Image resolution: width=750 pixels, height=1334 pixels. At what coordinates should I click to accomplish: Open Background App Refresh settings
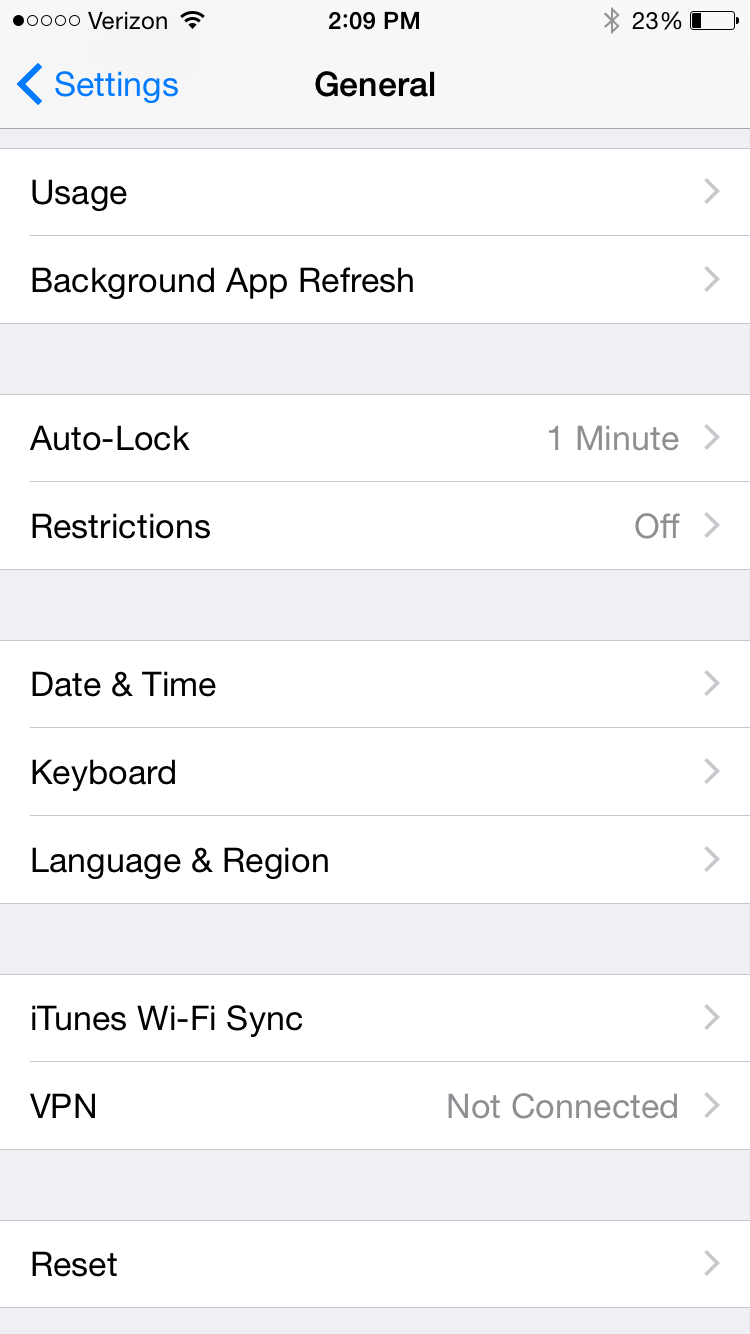point(375,280)
